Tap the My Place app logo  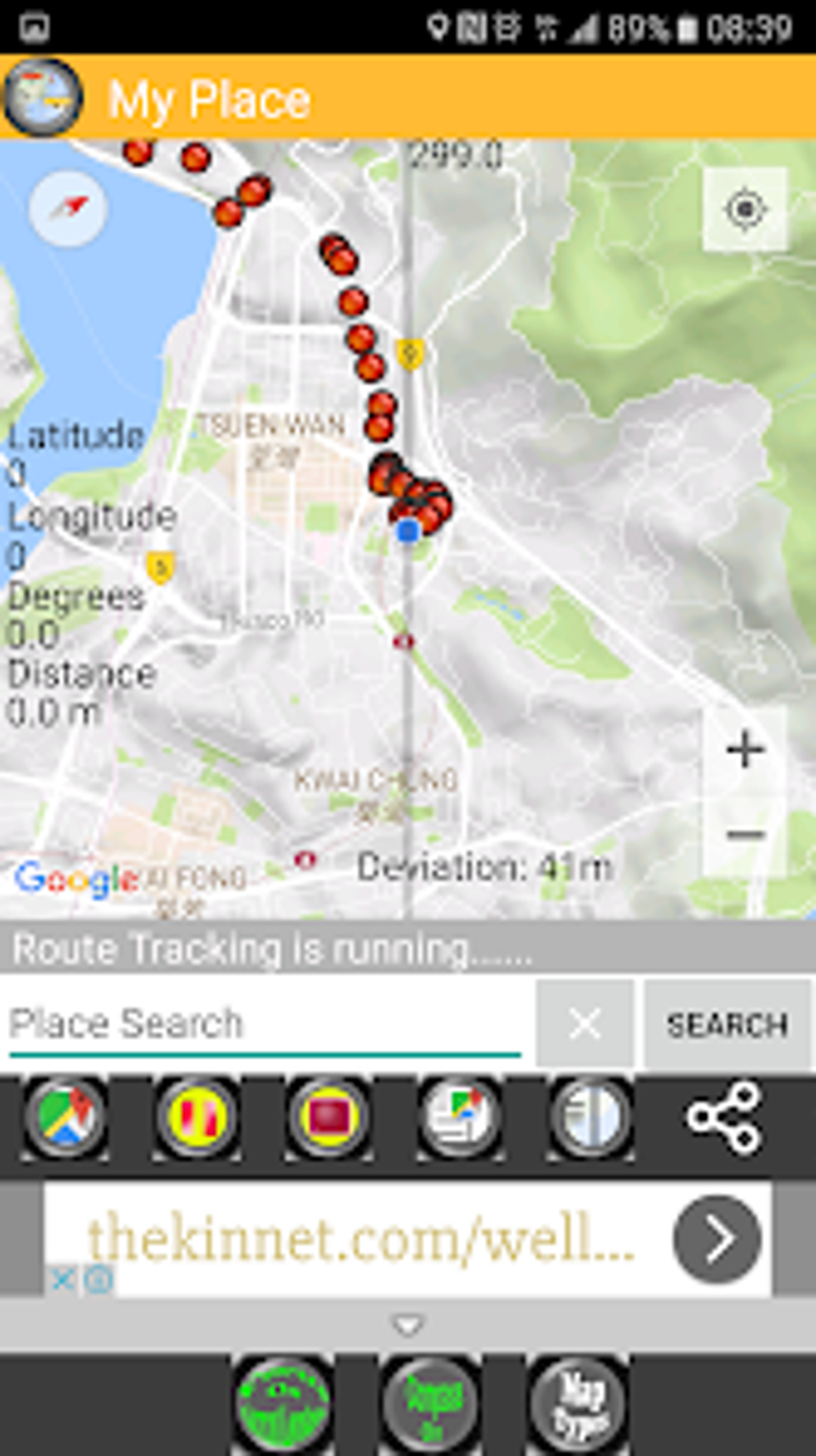pyautogui.click(x=46, y=98)
